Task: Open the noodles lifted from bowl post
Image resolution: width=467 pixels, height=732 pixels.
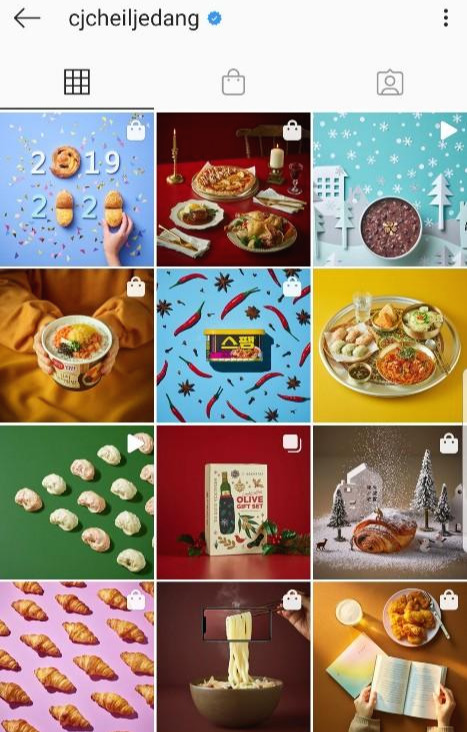Action: (x=234, y=657)
